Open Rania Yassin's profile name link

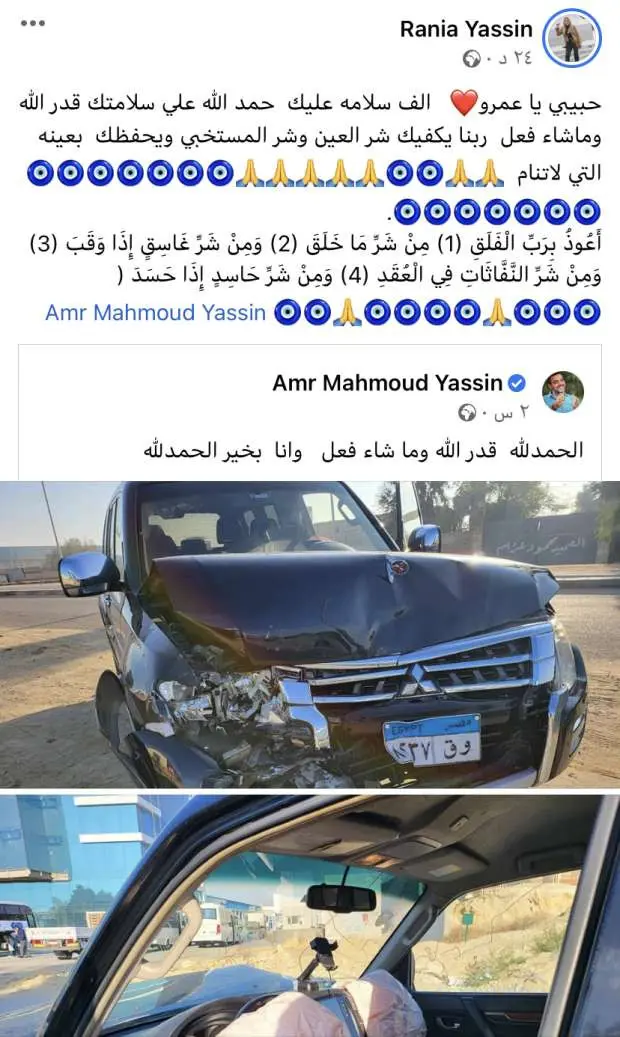pyautogui.click(x=465, y=29)
